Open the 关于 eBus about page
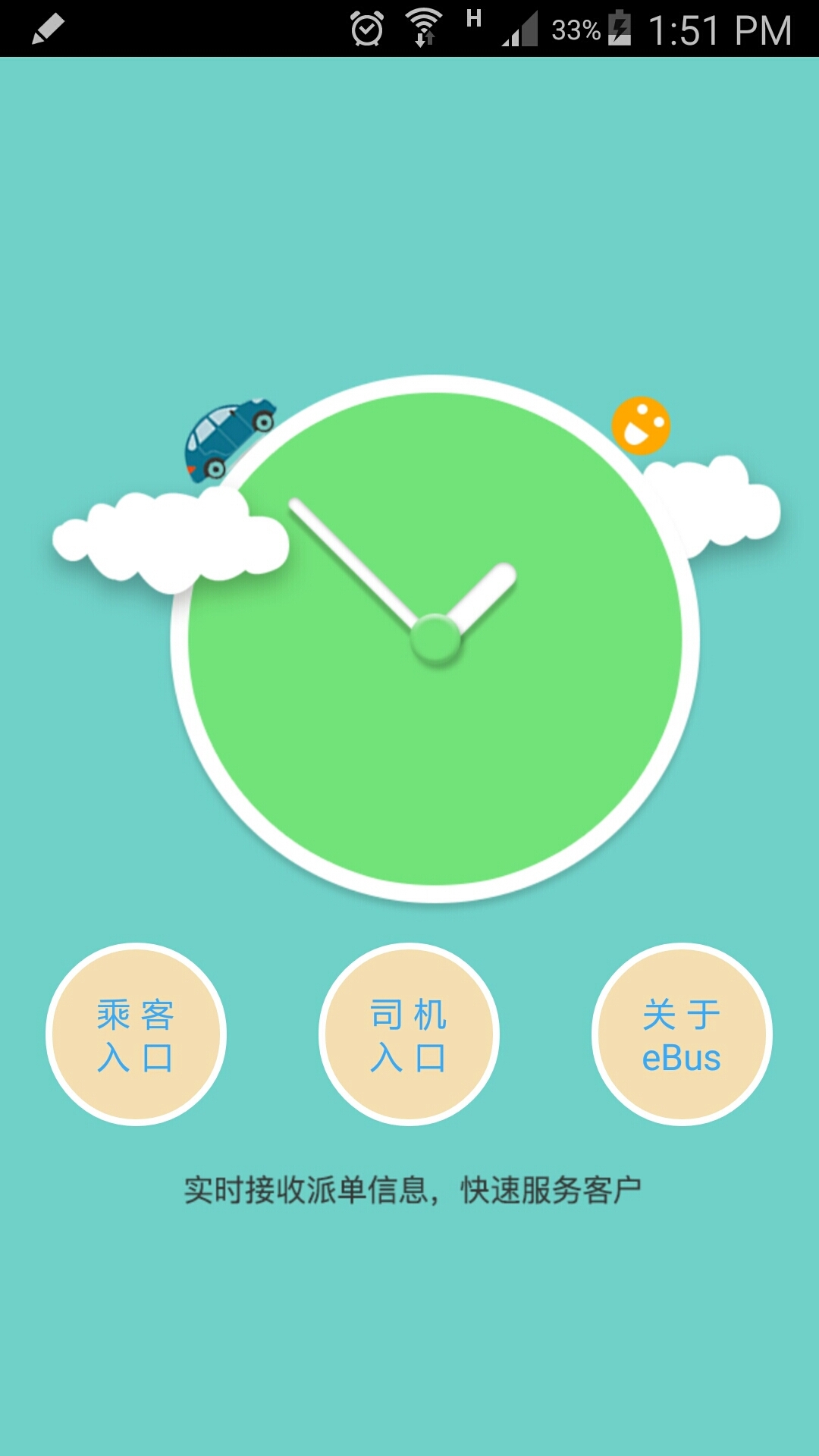The image size is (819, 1456). (x=682, y=1034)
